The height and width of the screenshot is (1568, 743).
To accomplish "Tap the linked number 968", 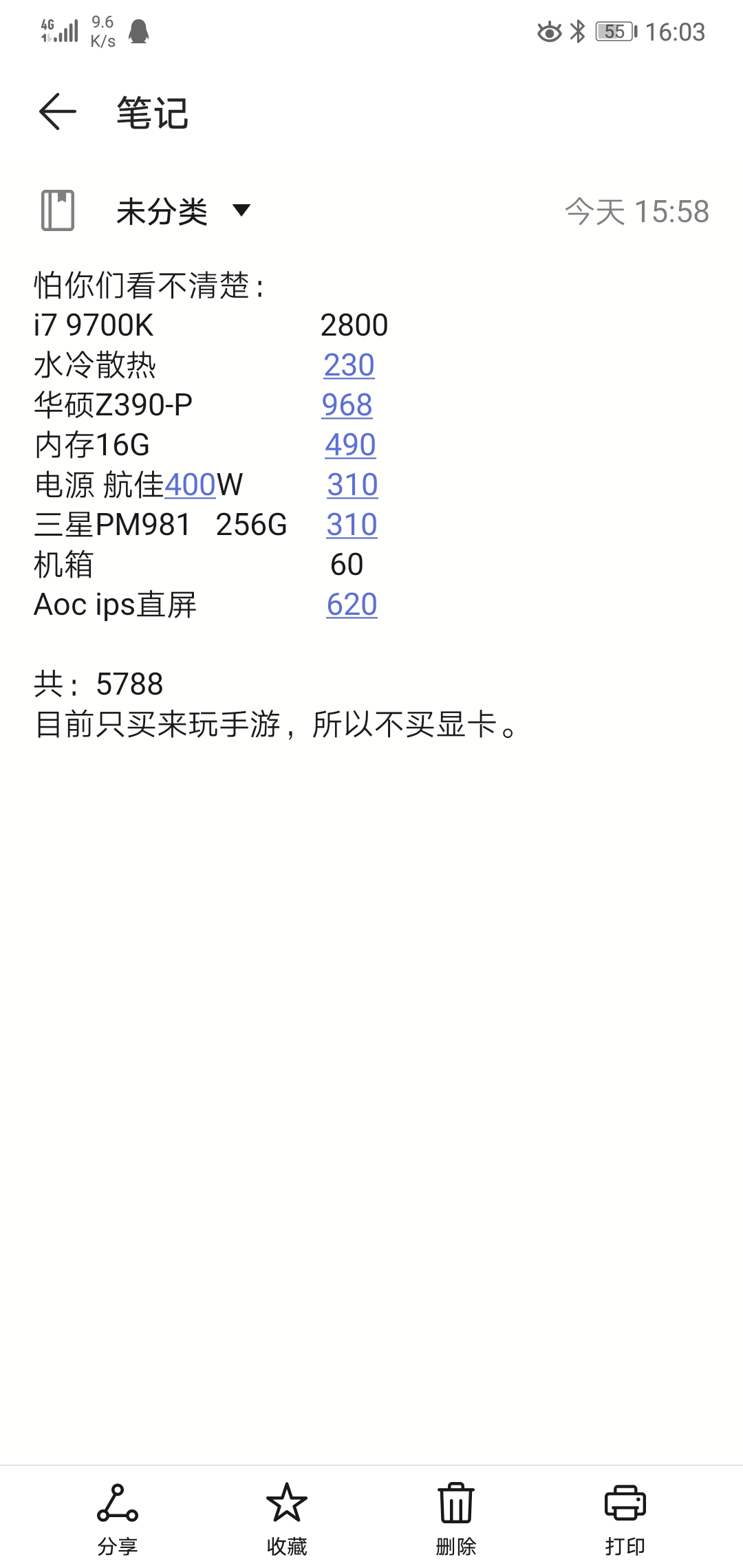I will tap(347, 404).
